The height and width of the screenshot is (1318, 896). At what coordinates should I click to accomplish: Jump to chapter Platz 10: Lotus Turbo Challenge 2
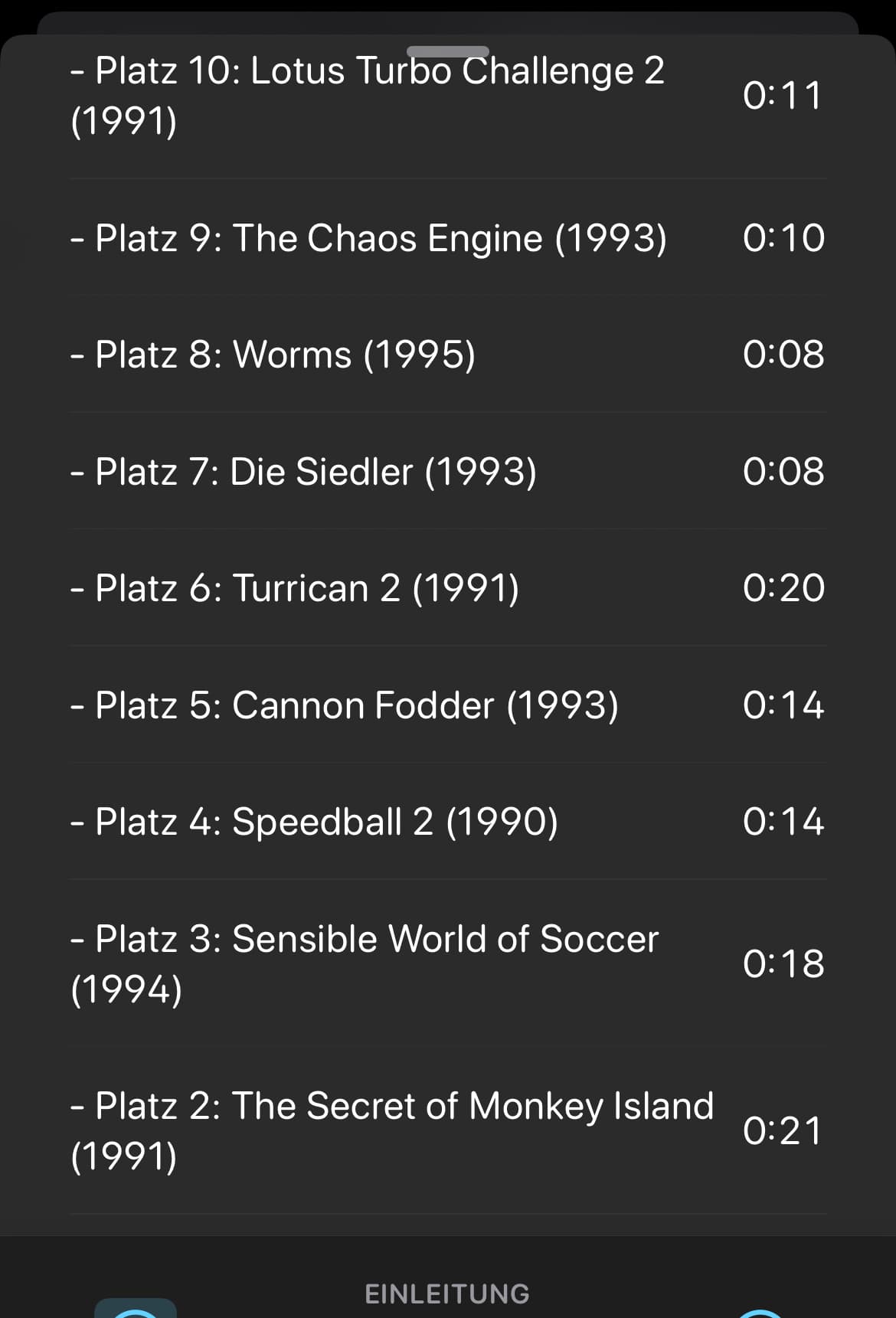pos(368,96)
